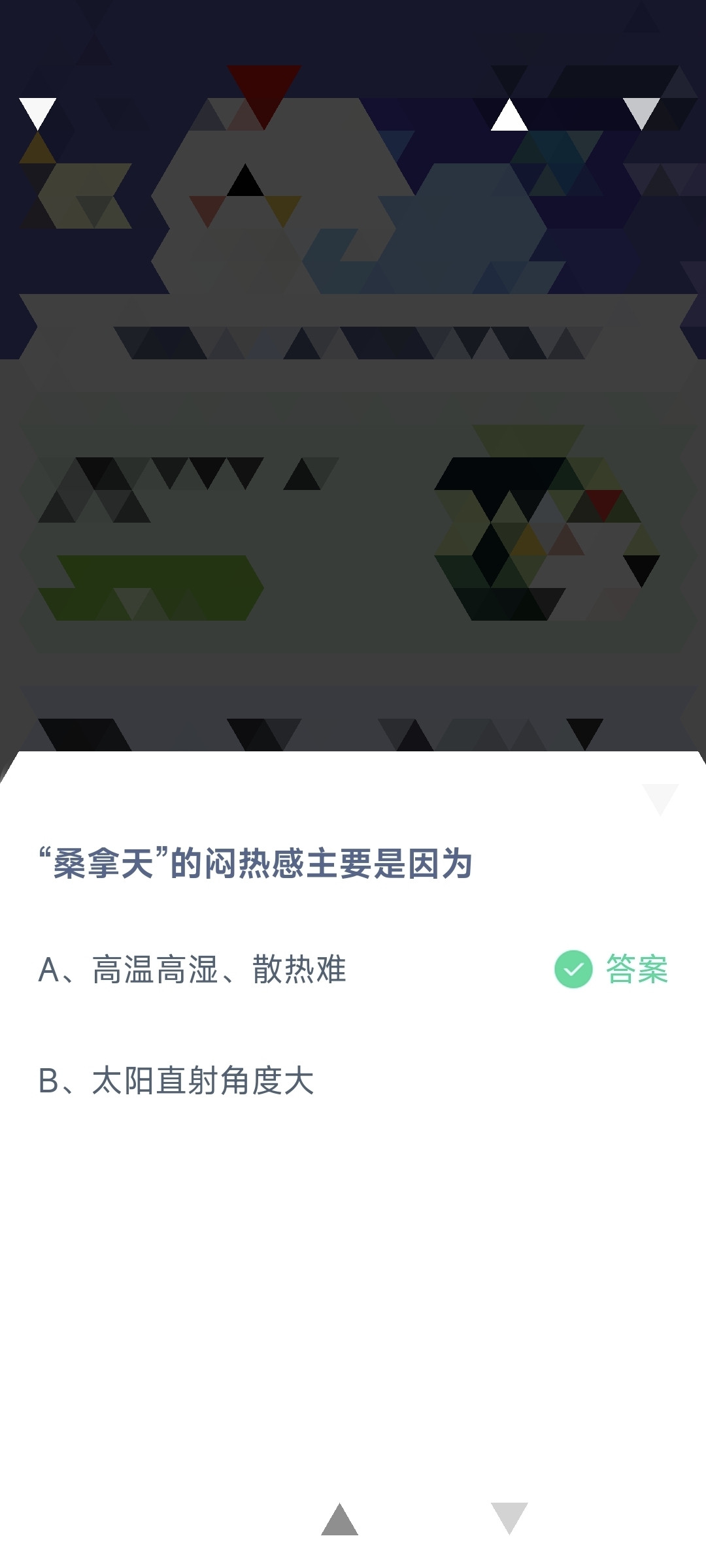Choose answer B 太阳直射角度大
The width and height of the screenshot is (706, 1568).
point(176,1081)
